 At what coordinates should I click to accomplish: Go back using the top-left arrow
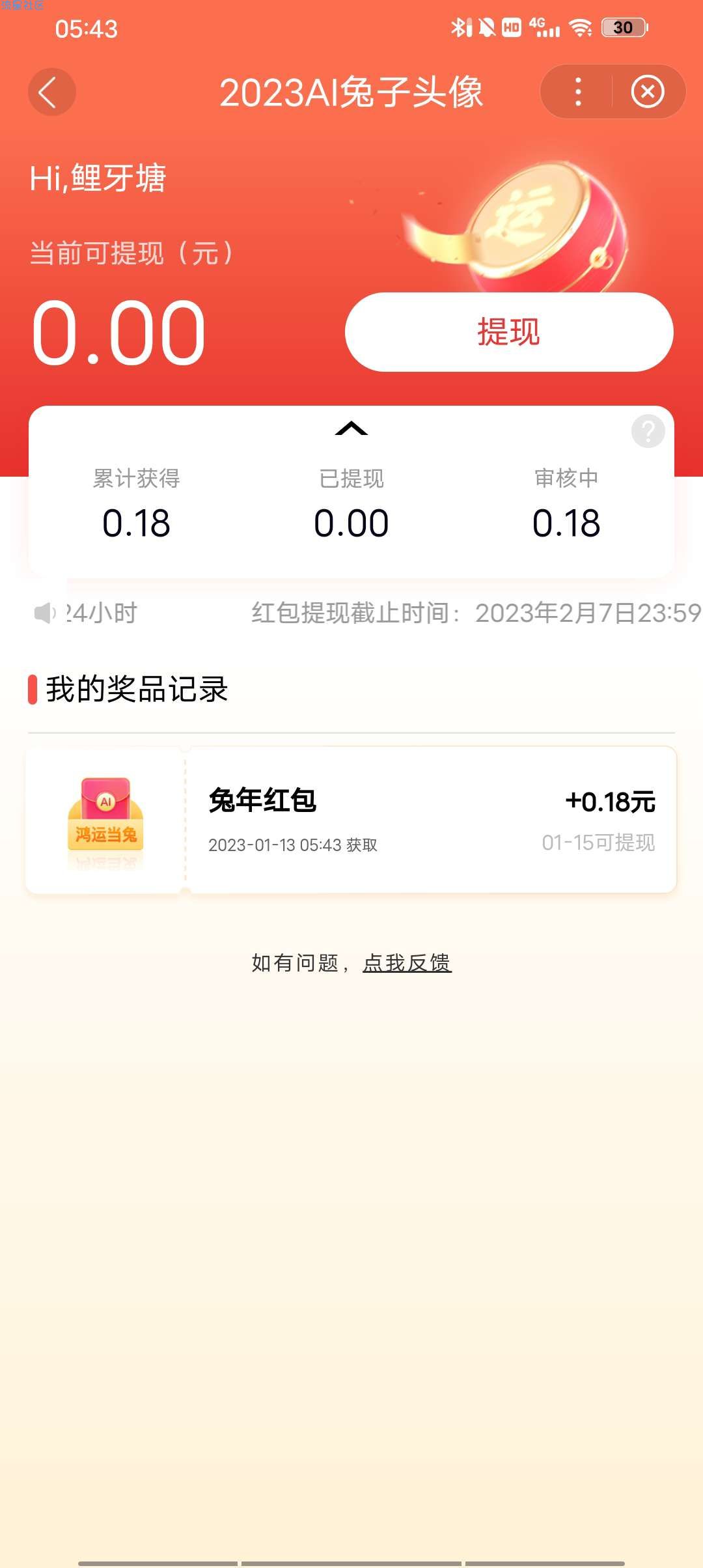click(x=51, y=92)
